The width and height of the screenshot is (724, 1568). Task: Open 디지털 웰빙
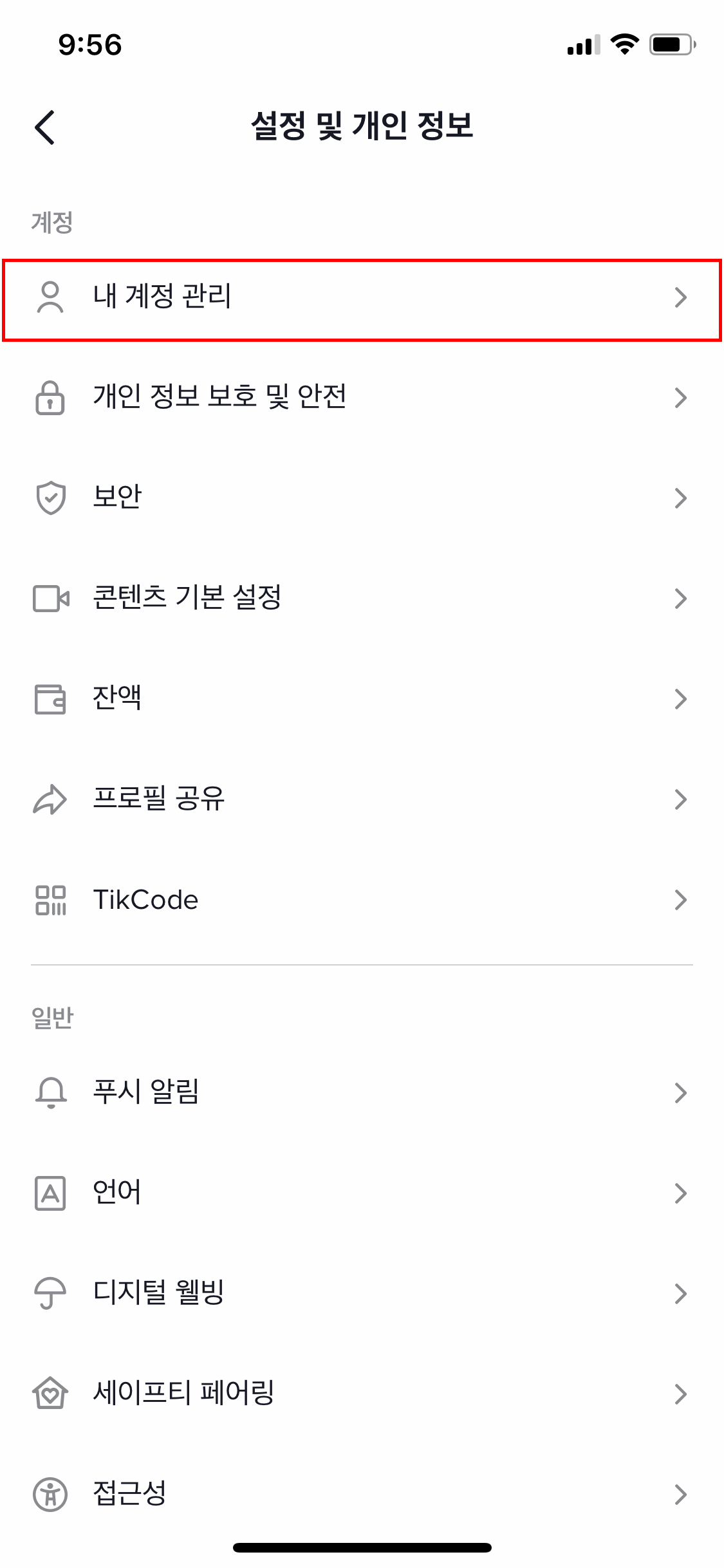point(360,1293)
